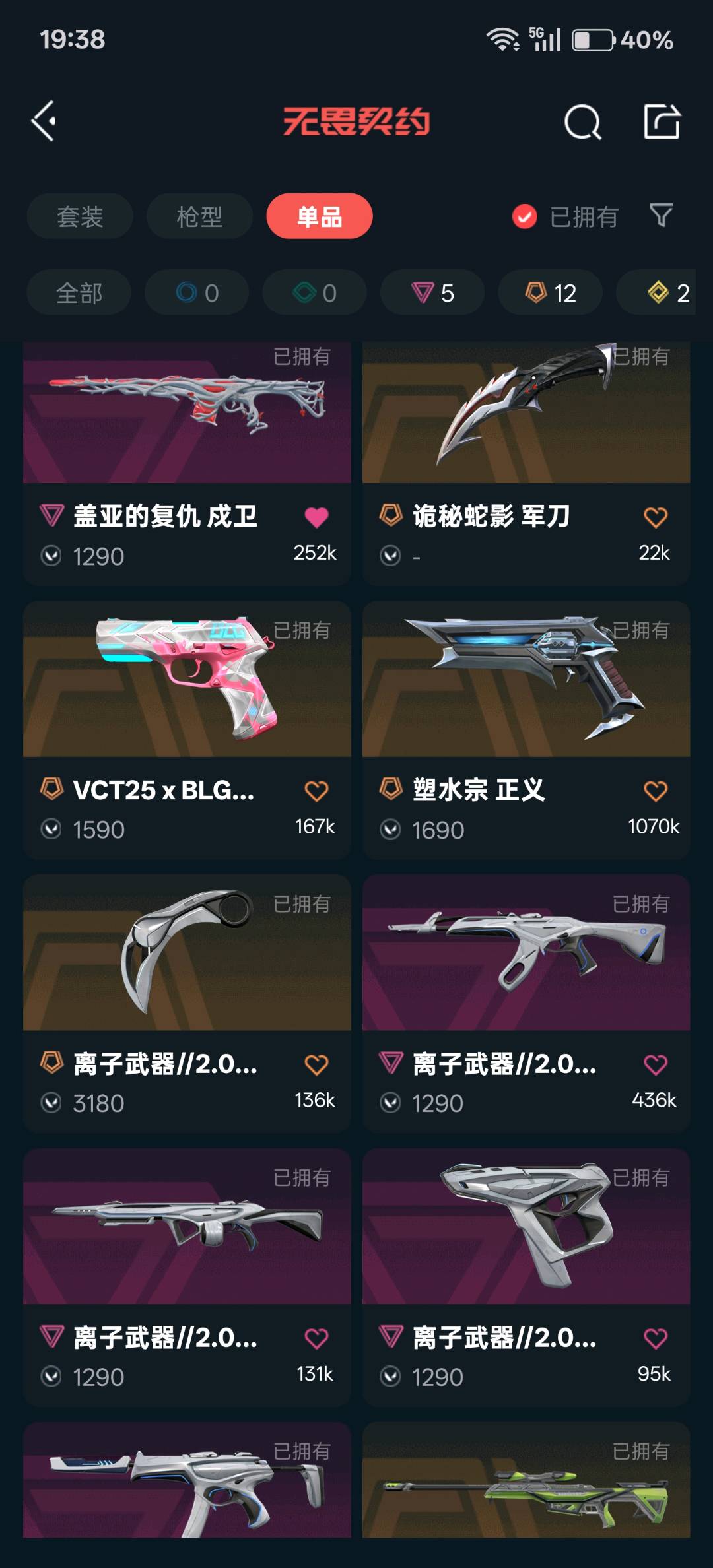Open the search icon in the header

click(x=582, y=121)
